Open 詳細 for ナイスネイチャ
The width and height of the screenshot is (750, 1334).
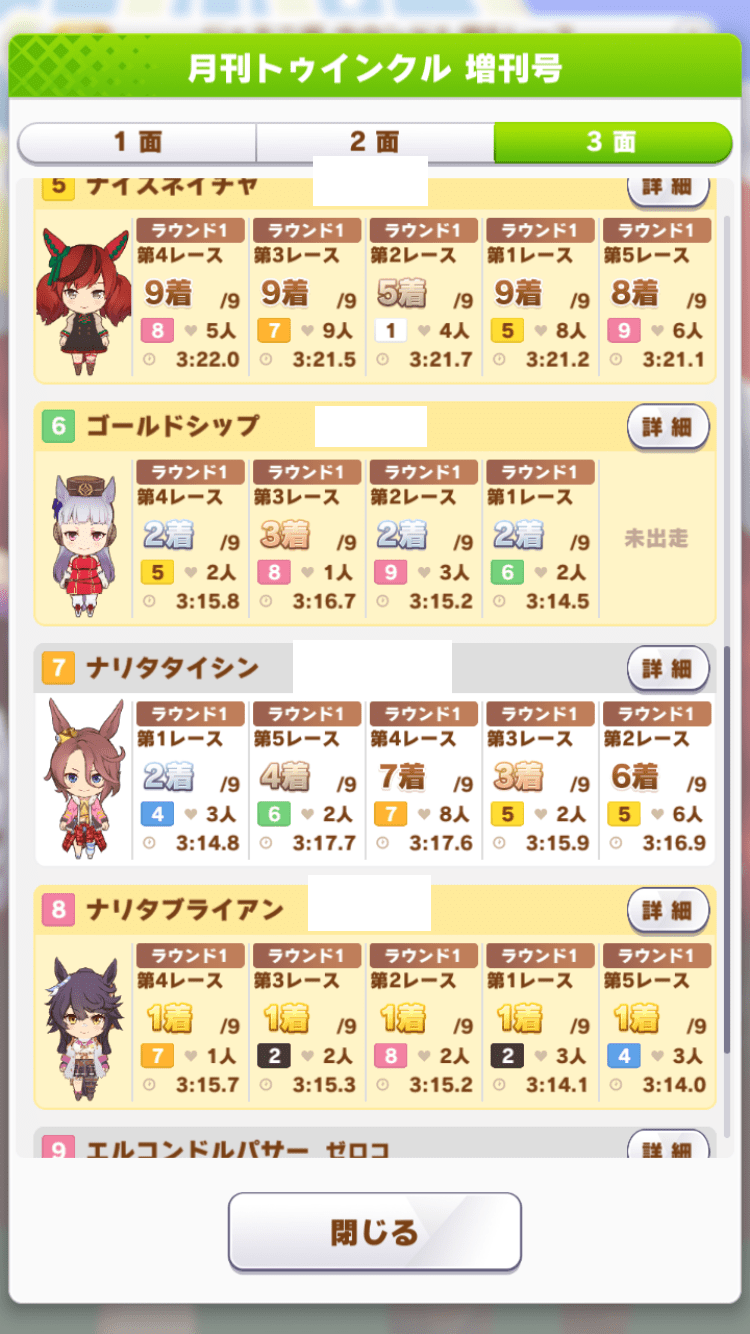[x=668, y=188]
